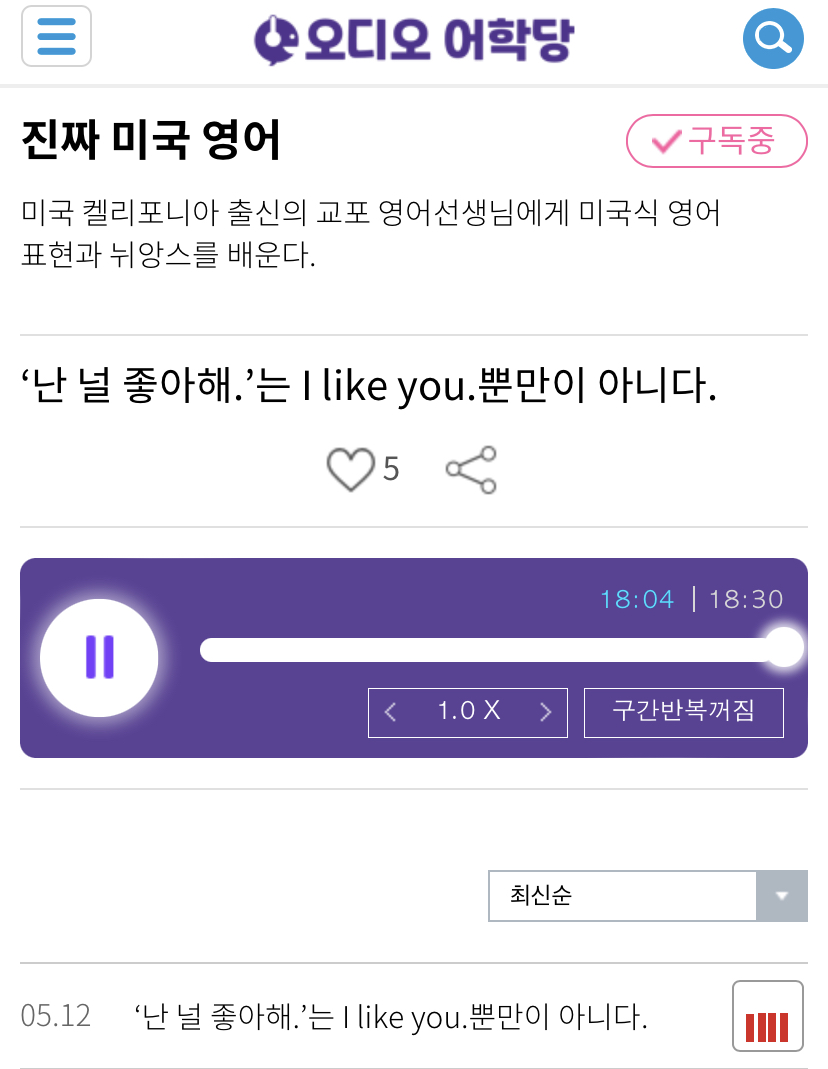Toggle subscription with the 구독중 button
The width and height of the screenshot is (828, 1069).
click(x=716, y=141)
